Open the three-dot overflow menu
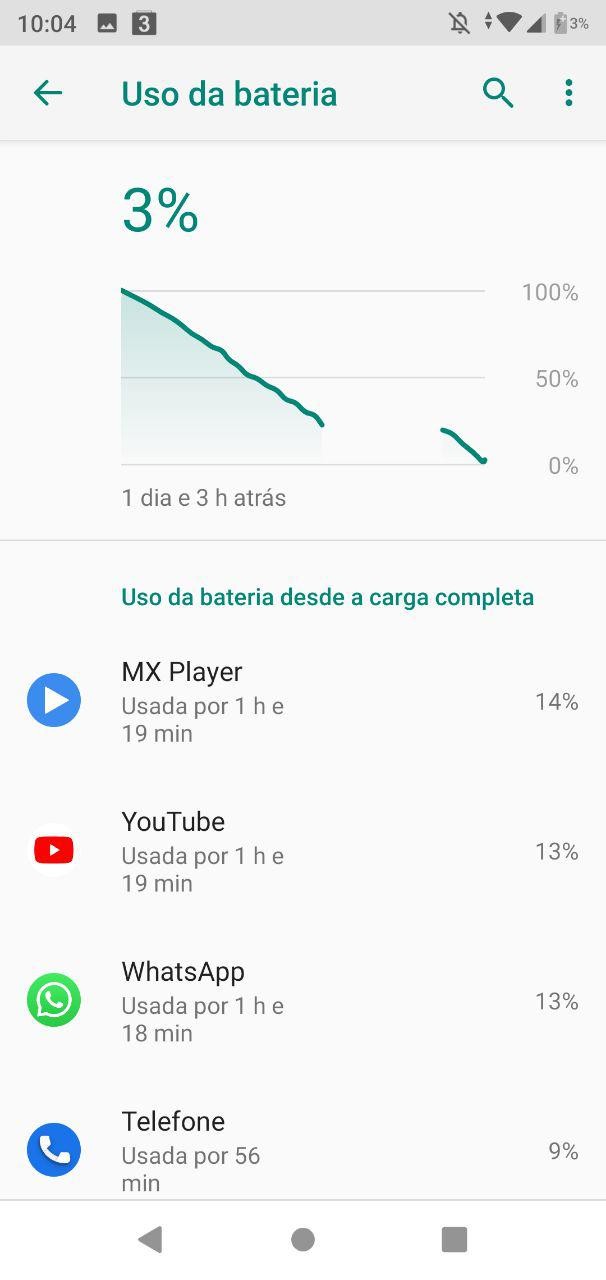The width and height of the screenshot is (606, 1280). (x=568, y=94)
